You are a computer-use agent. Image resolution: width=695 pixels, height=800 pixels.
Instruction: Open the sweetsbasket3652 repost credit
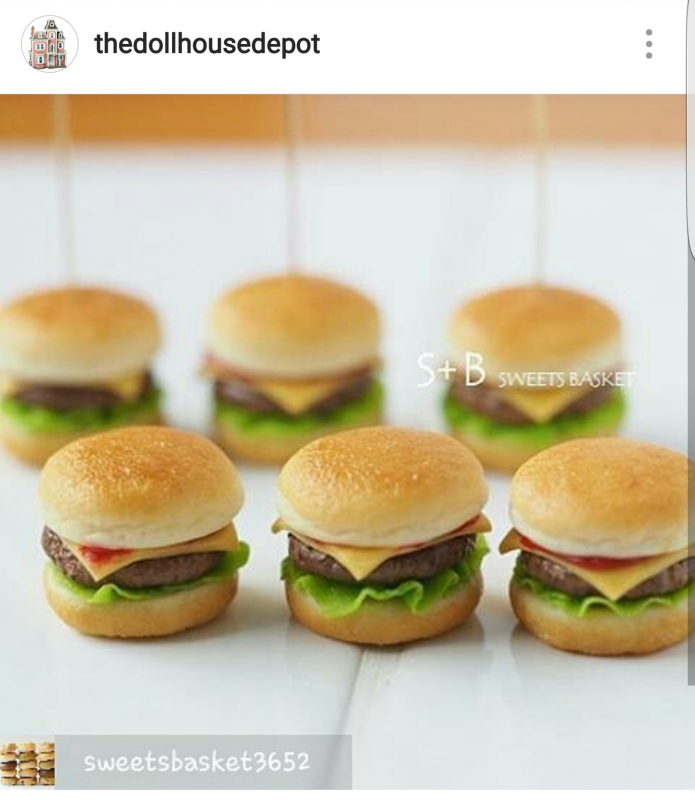pyautogui.click(x=196, y=763)
